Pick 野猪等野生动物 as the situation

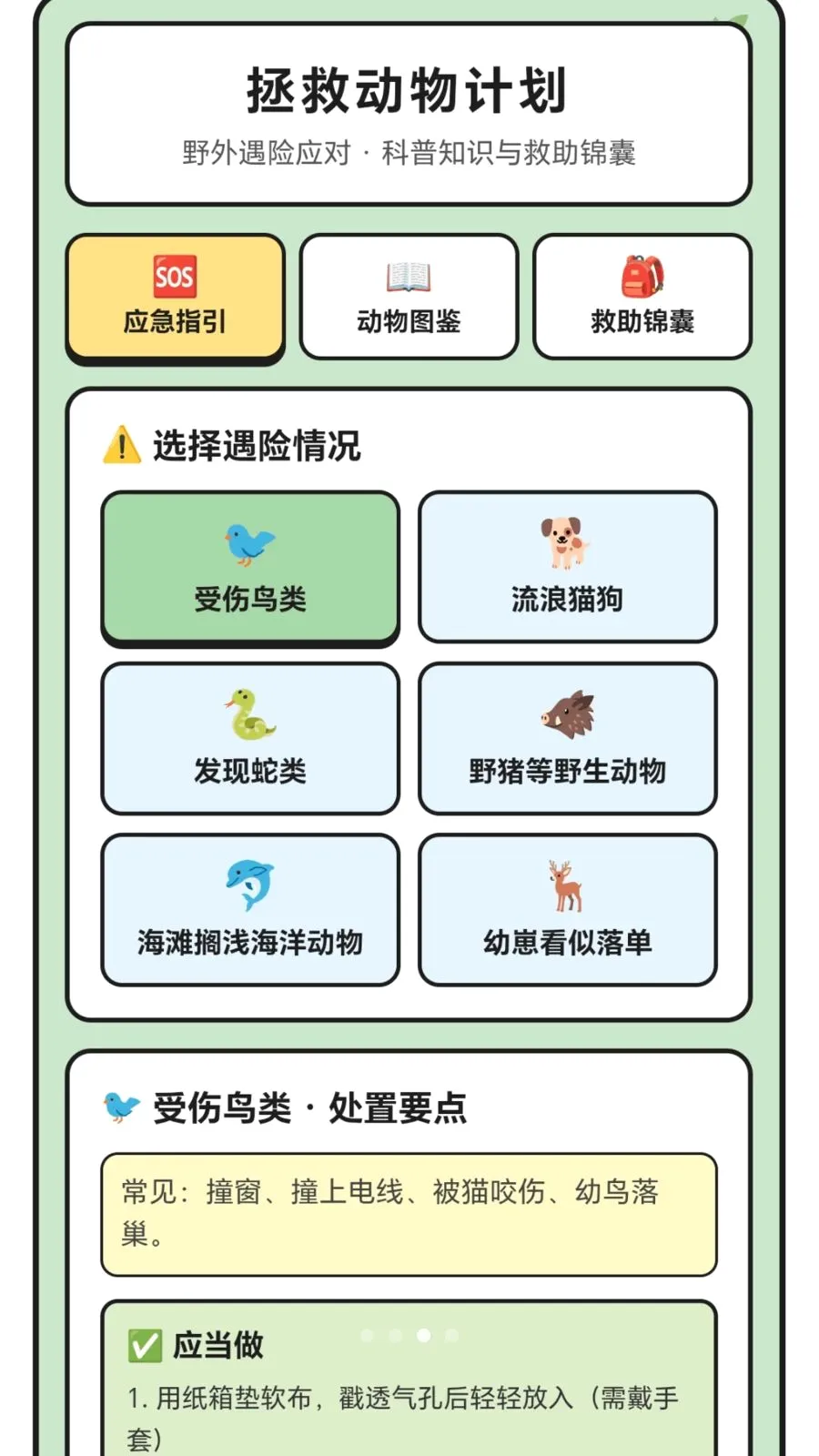568,738
